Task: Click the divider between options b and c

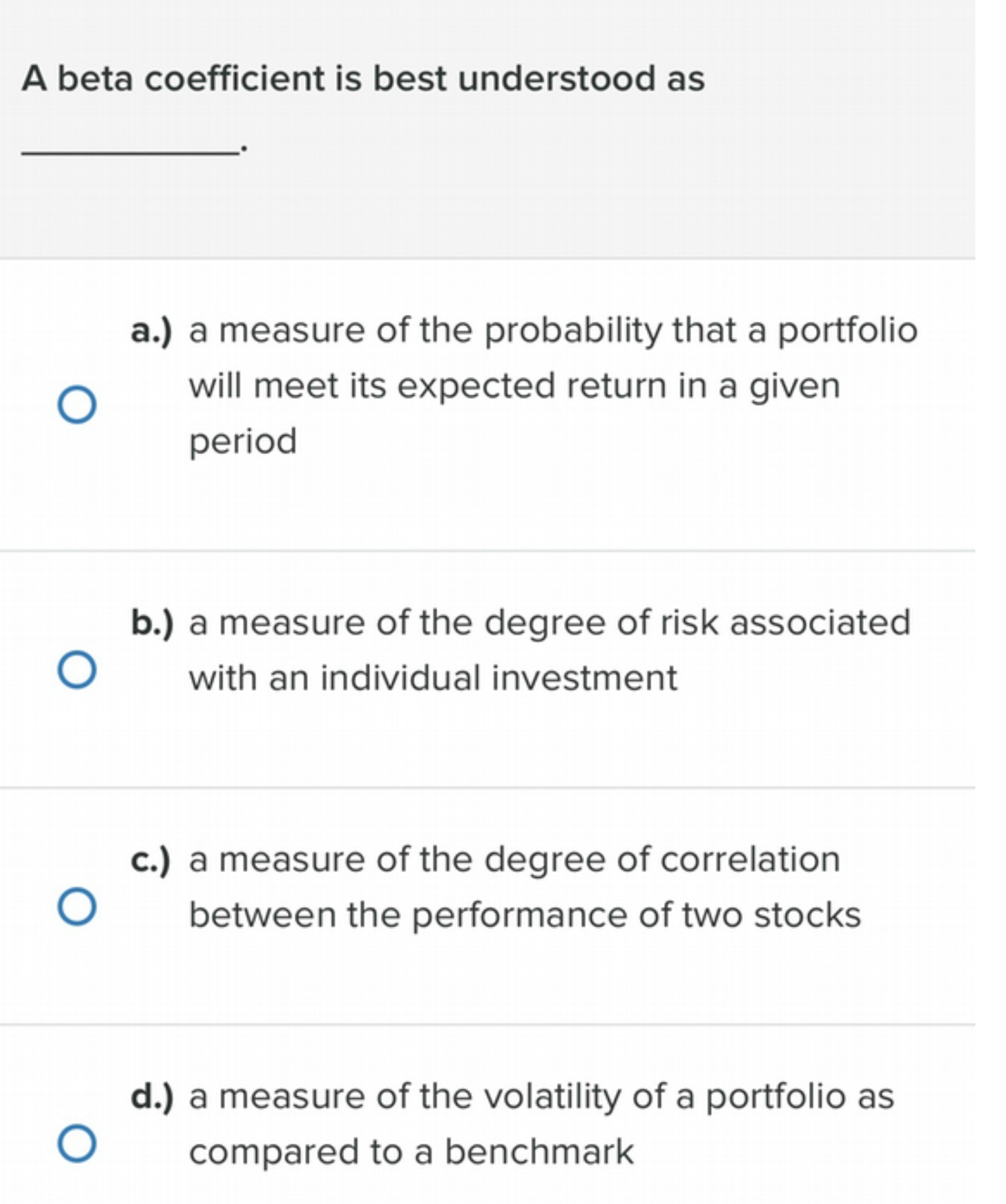Action: (503, 784)
